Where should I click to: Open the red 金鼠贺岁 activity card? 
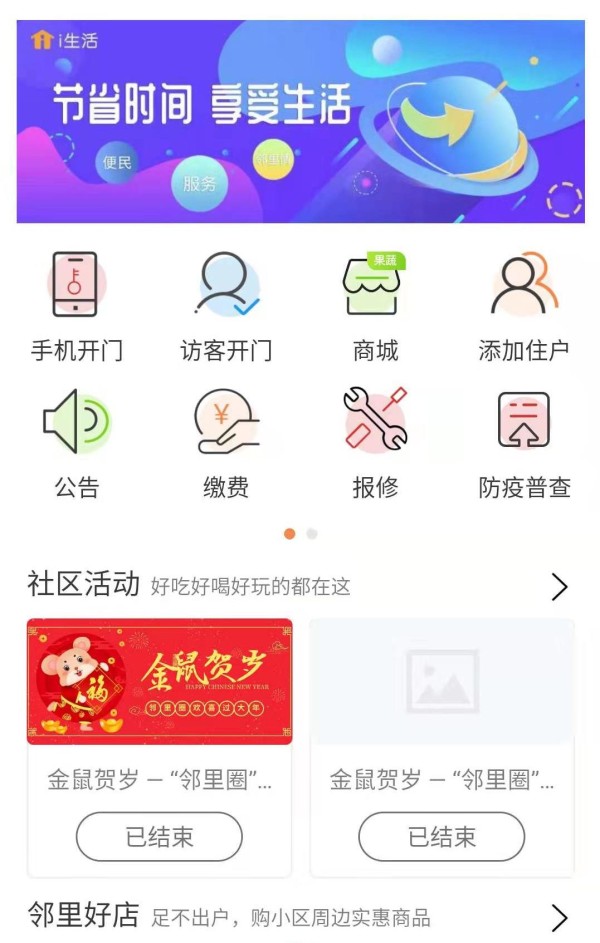click(x=160, y=683)
